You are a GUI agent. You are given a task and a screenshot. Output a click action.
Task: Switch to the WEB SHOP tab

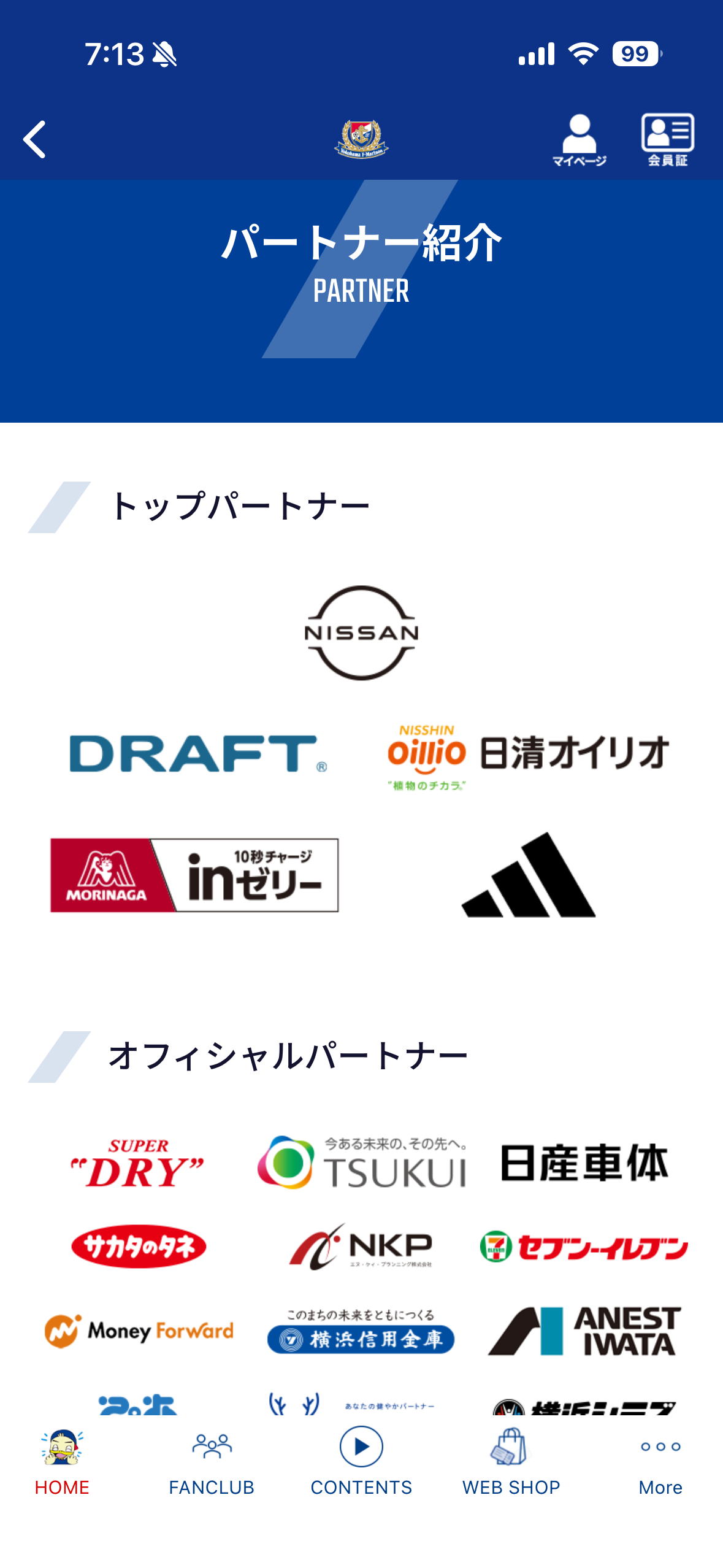(x=511, y=1461)
